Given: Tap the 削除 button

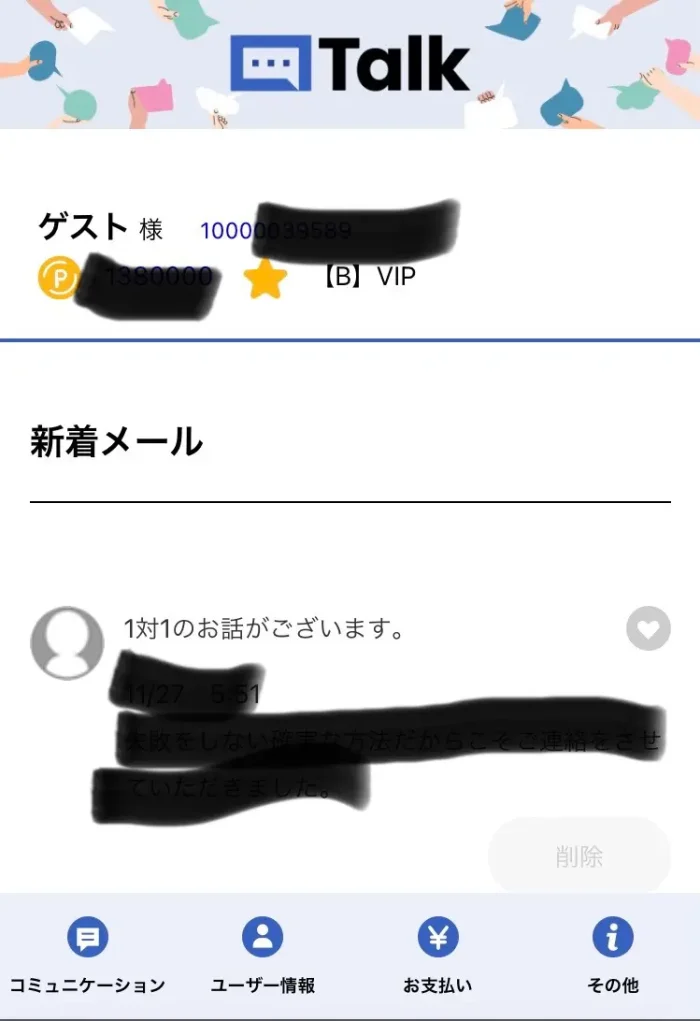Looking at the screenshot, I should [x=579, y=857].
